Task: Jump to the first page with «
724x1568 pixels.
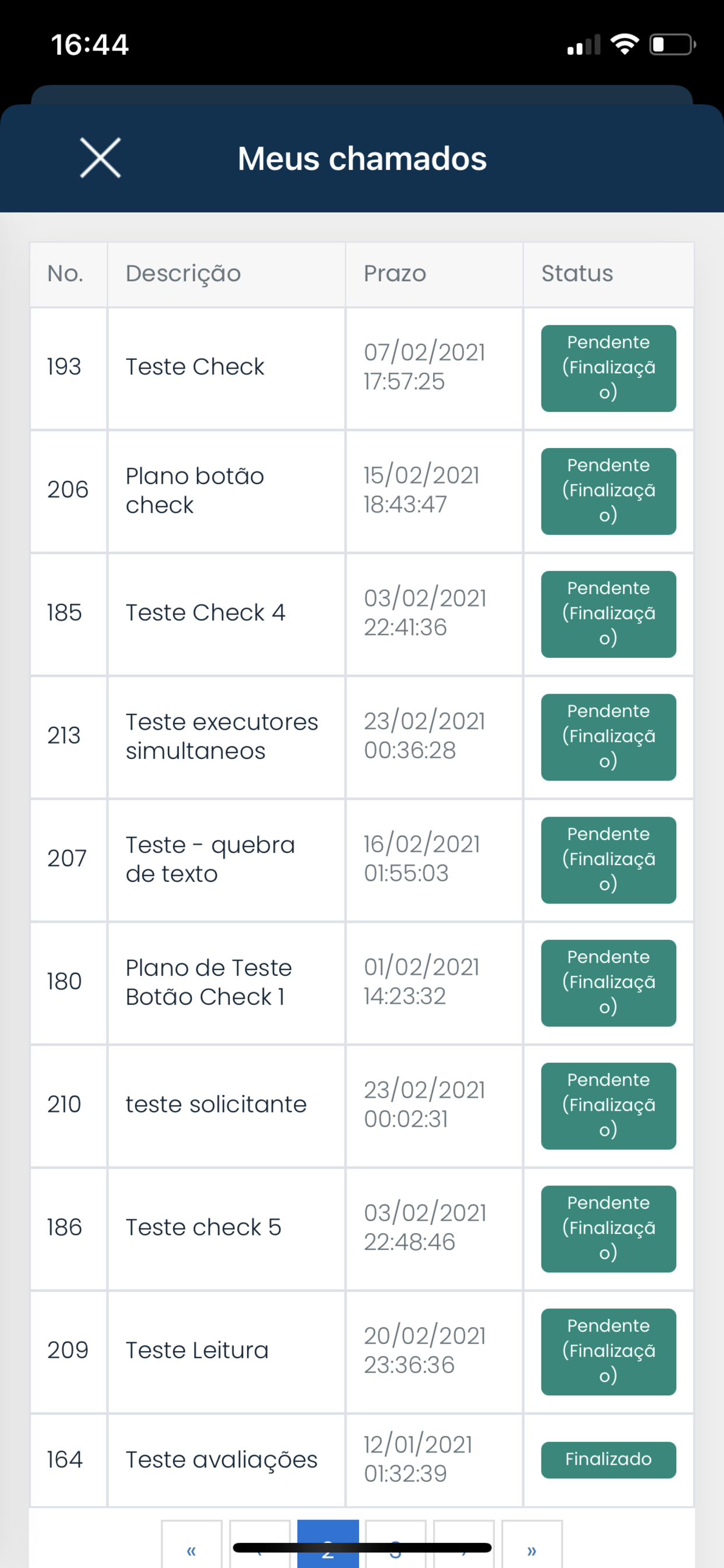Action: point(192,1546)
